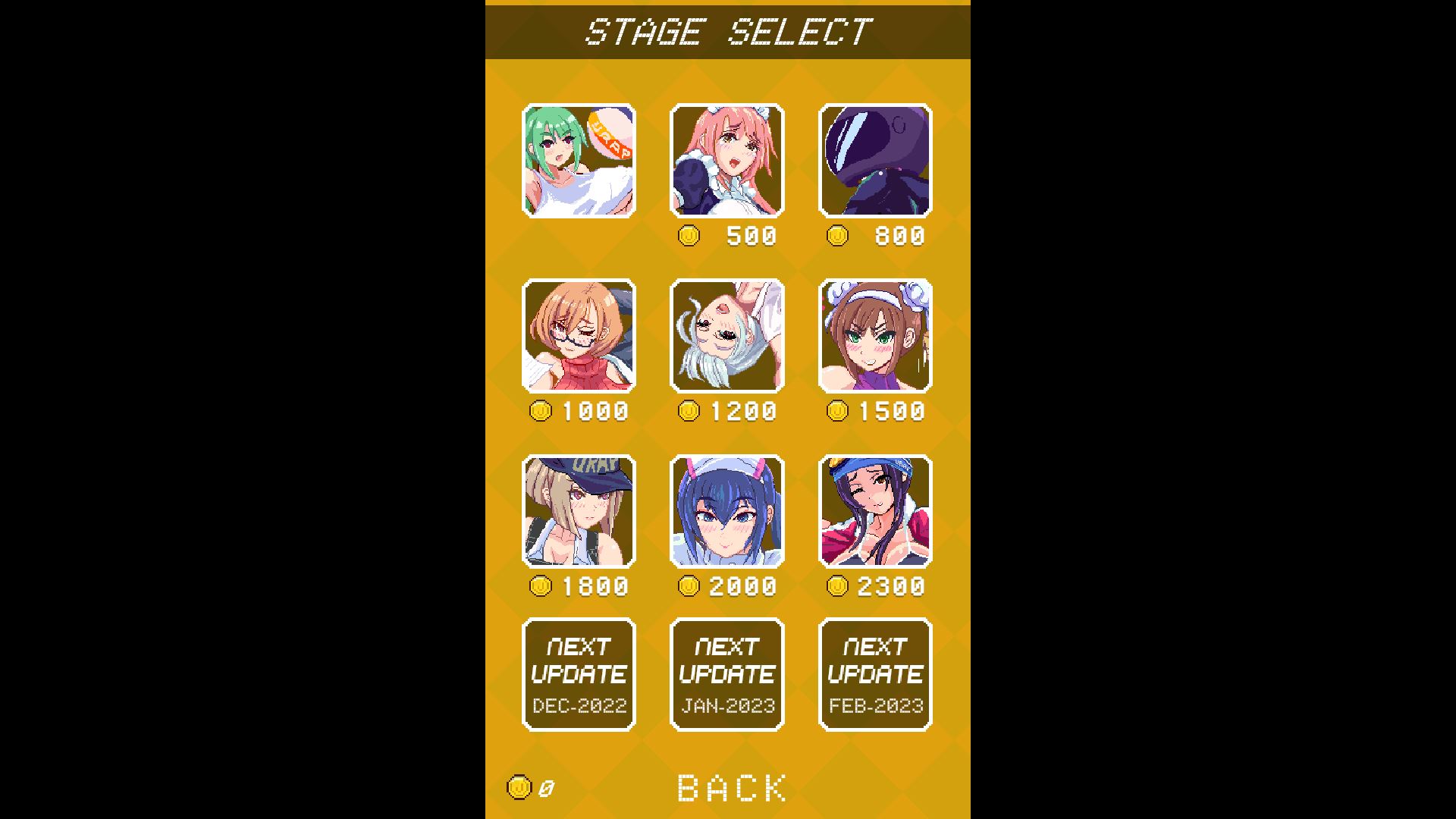The width and height of the screenshot is (1456, 819).
Task: Open the pink-haired maid stage costing 500
Action: pyautogui.click(x=726, y=161)
